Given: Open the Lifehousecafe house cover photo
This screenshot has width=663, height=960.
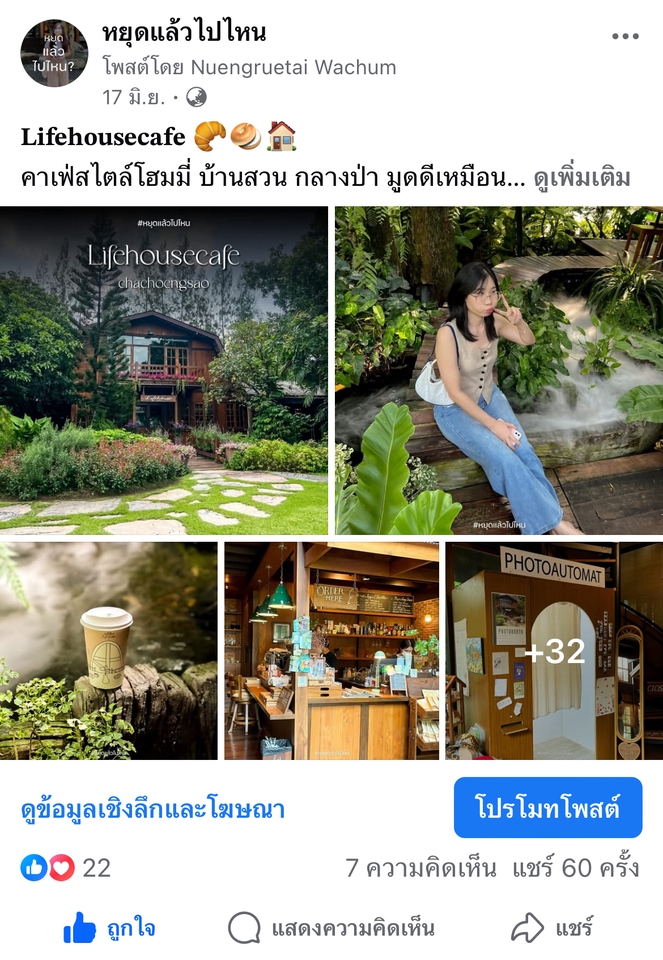Looking at the screenshot, I should [x=164, y=370].
